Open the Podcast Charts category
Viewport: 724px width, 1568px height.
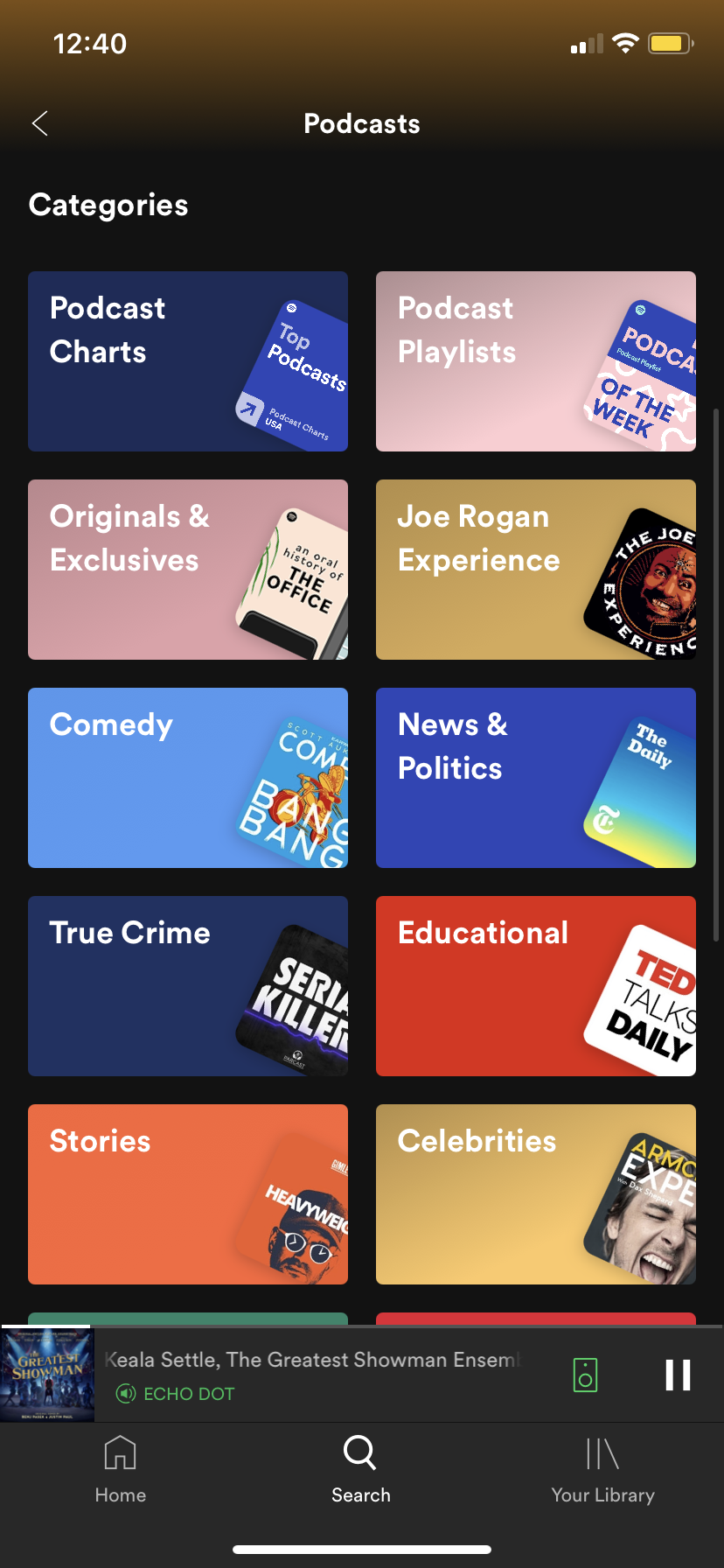point(188,361)
